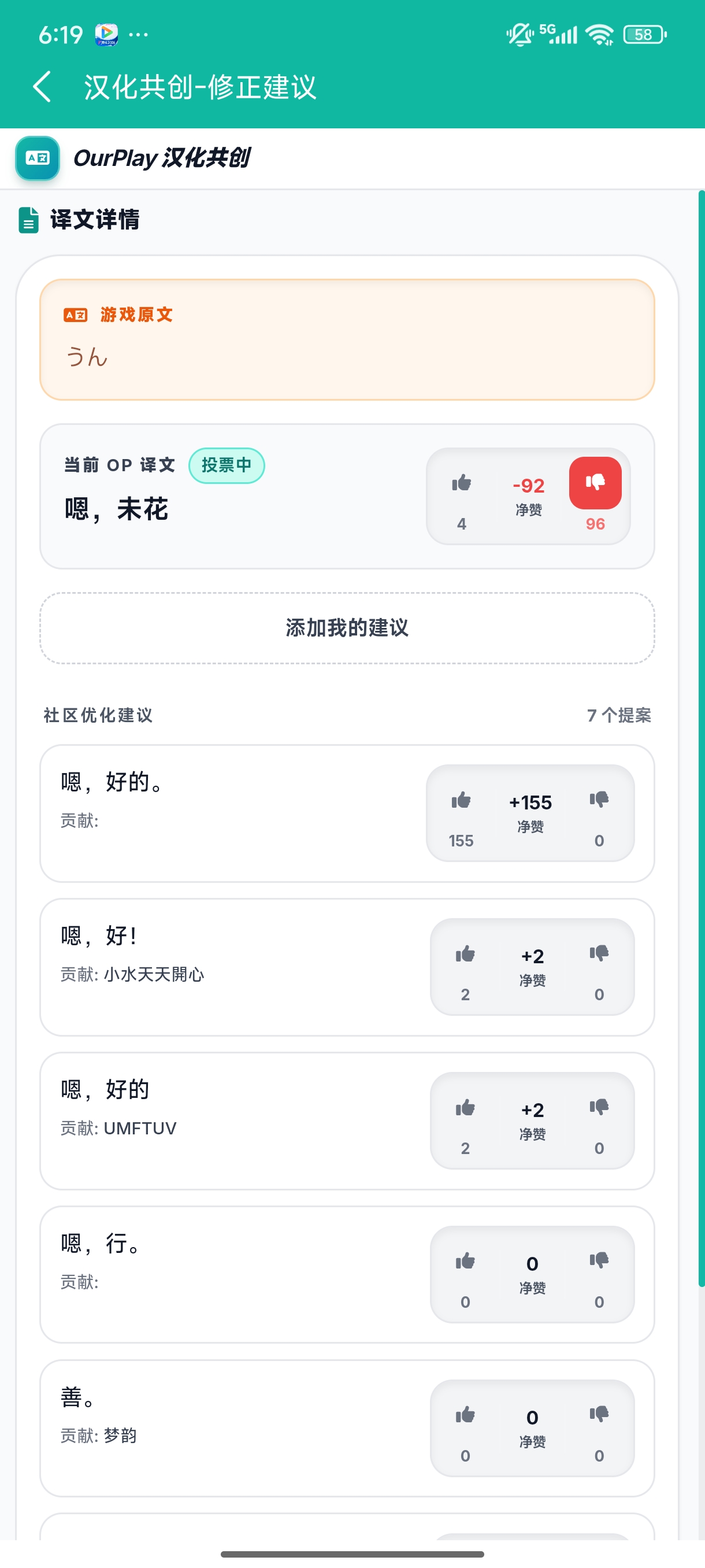Downvote the suggestion 嗯，好的。

point(599,800)
